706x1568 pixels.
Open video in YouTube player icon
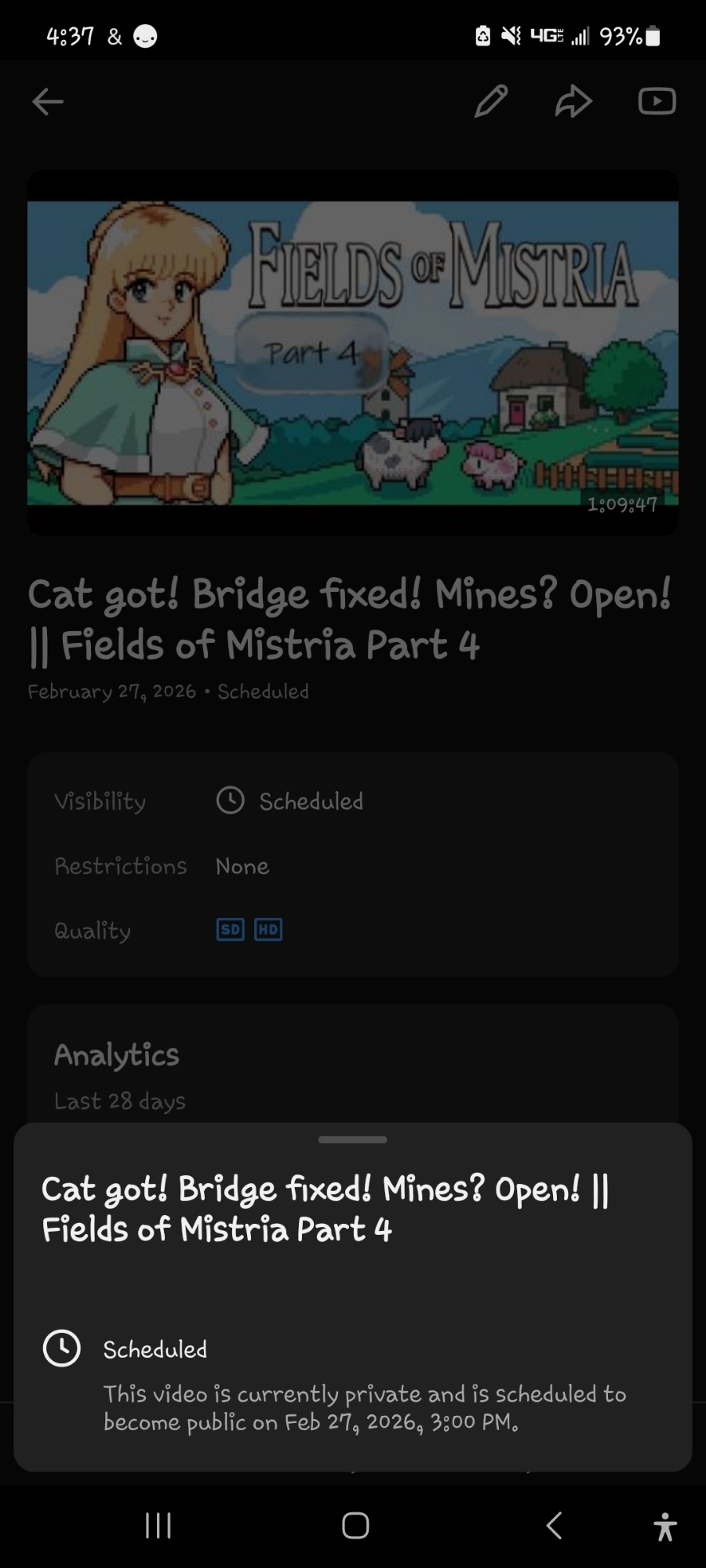657,101
